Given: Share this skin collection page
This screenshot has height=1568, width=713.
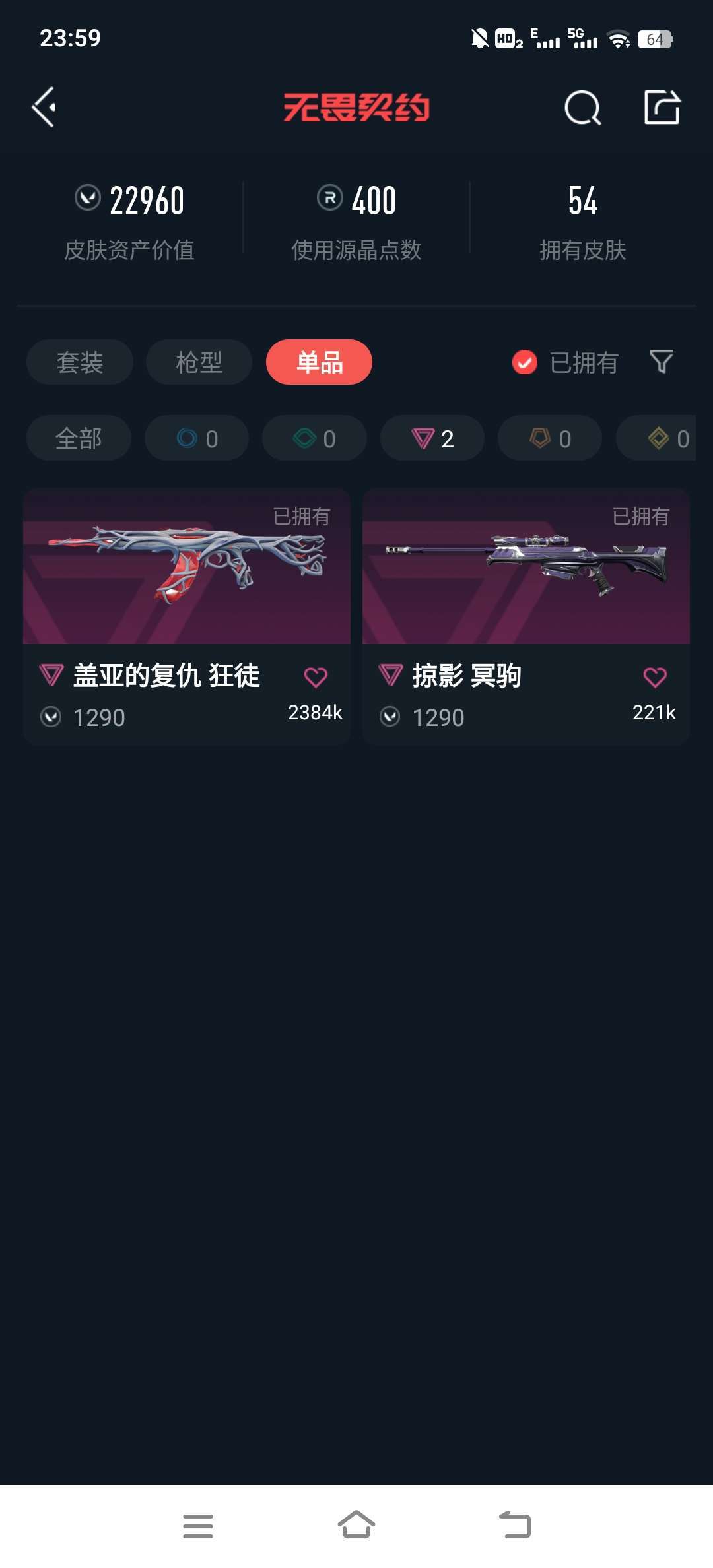Looking at the screenshot, I should (662, 107).
